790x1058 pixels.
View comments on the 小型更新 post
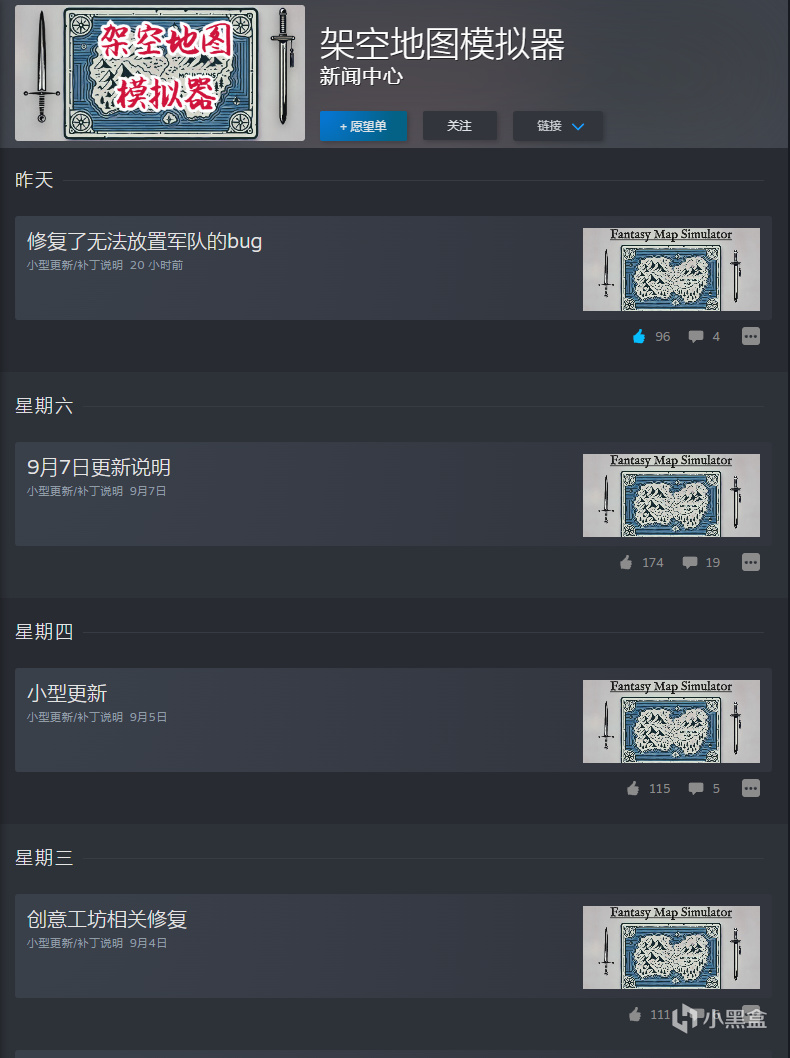tap(696, 789)
